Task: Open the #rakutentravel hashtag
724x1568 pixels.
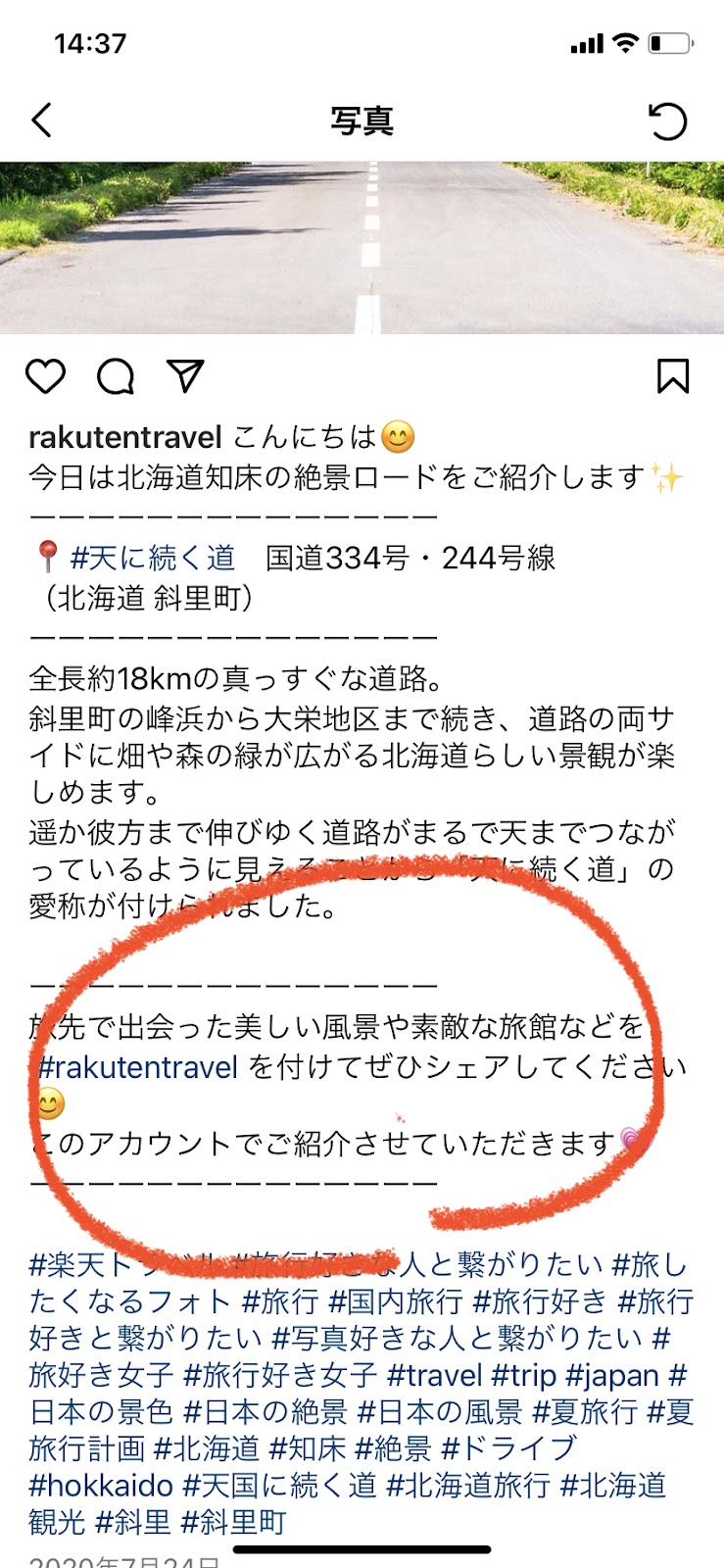Action: 138,1067
